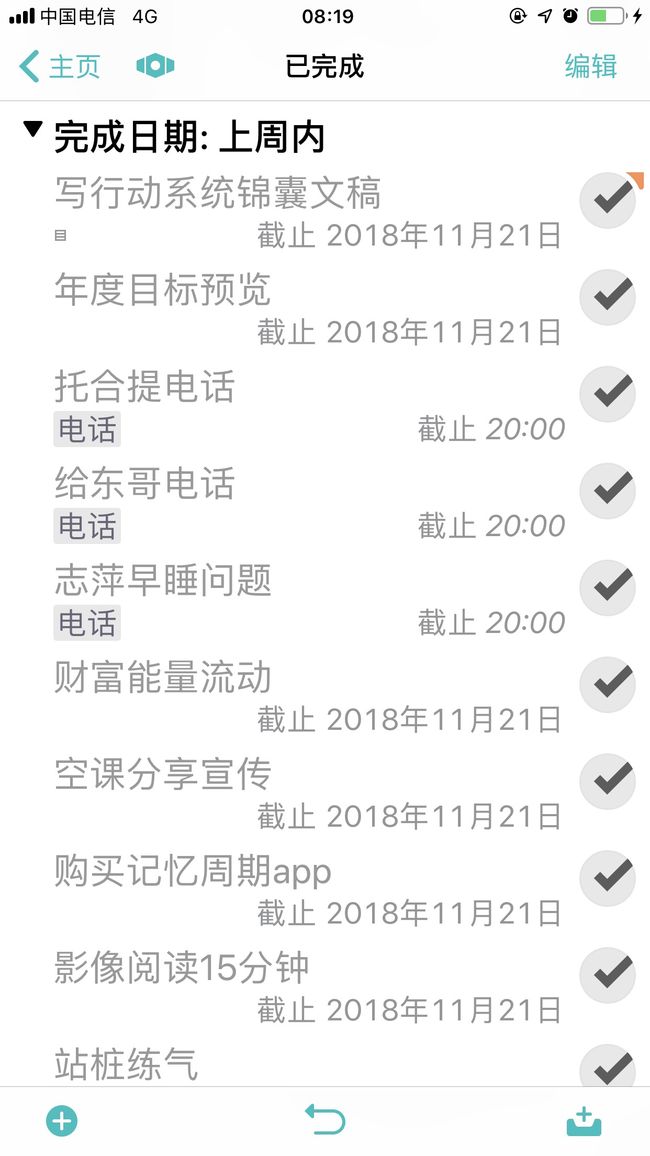Add a new task with plus button
The image size is (650, 1156).
(x=62, y=1121)
